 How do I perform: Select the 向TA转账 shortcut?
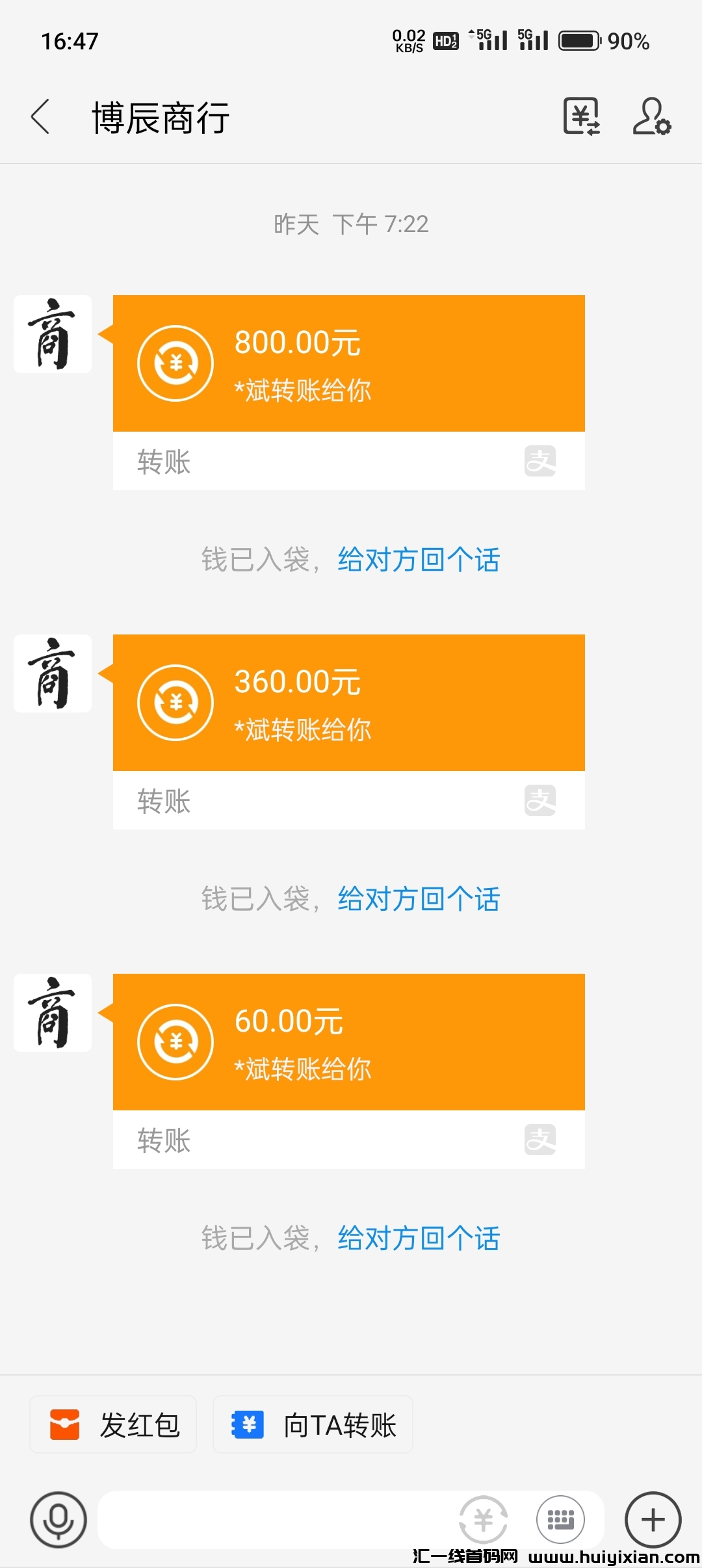(x=313, y=1424)
